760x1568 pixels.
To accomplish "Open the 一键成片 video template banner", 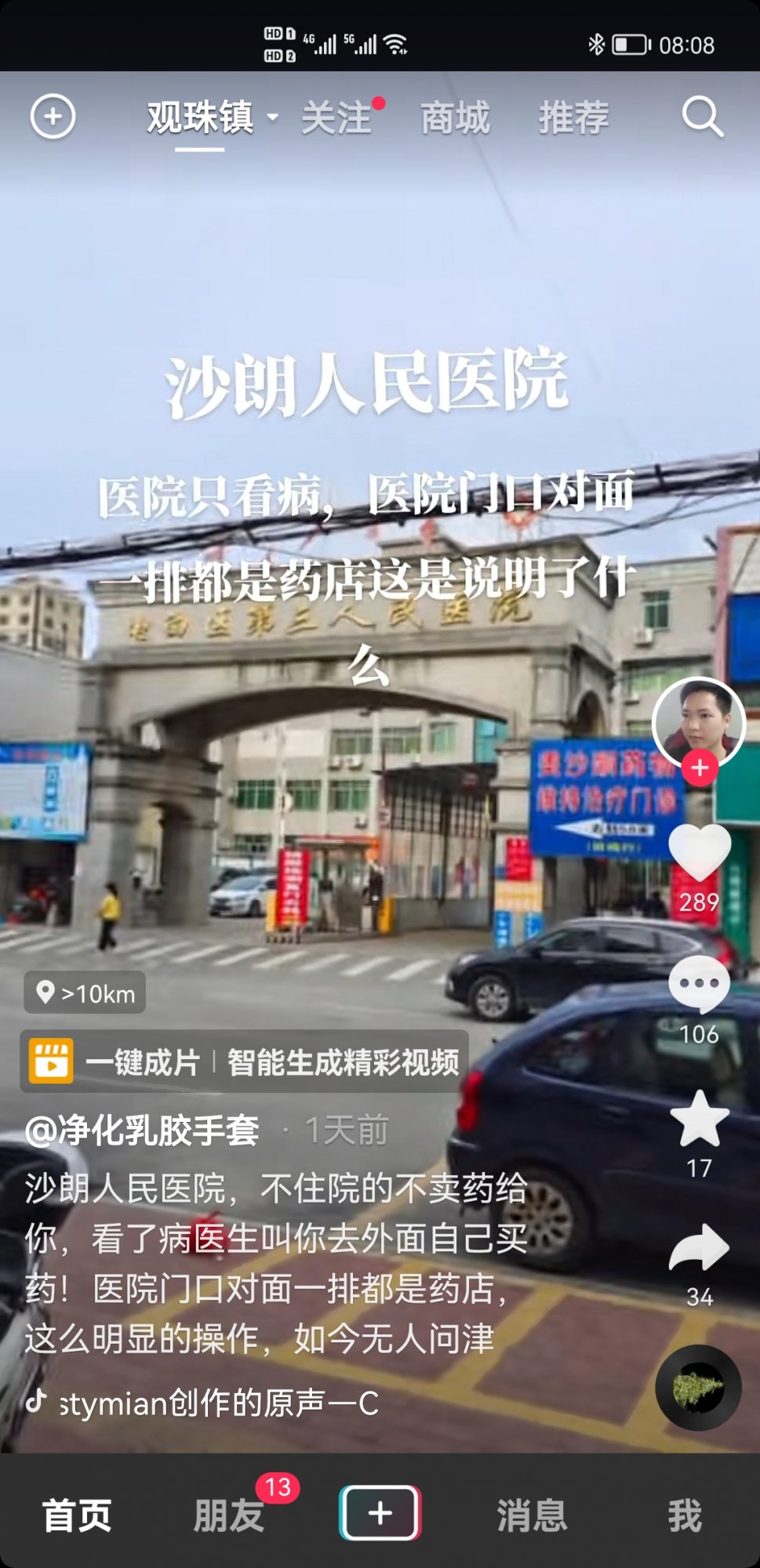I will point(244,1062).
